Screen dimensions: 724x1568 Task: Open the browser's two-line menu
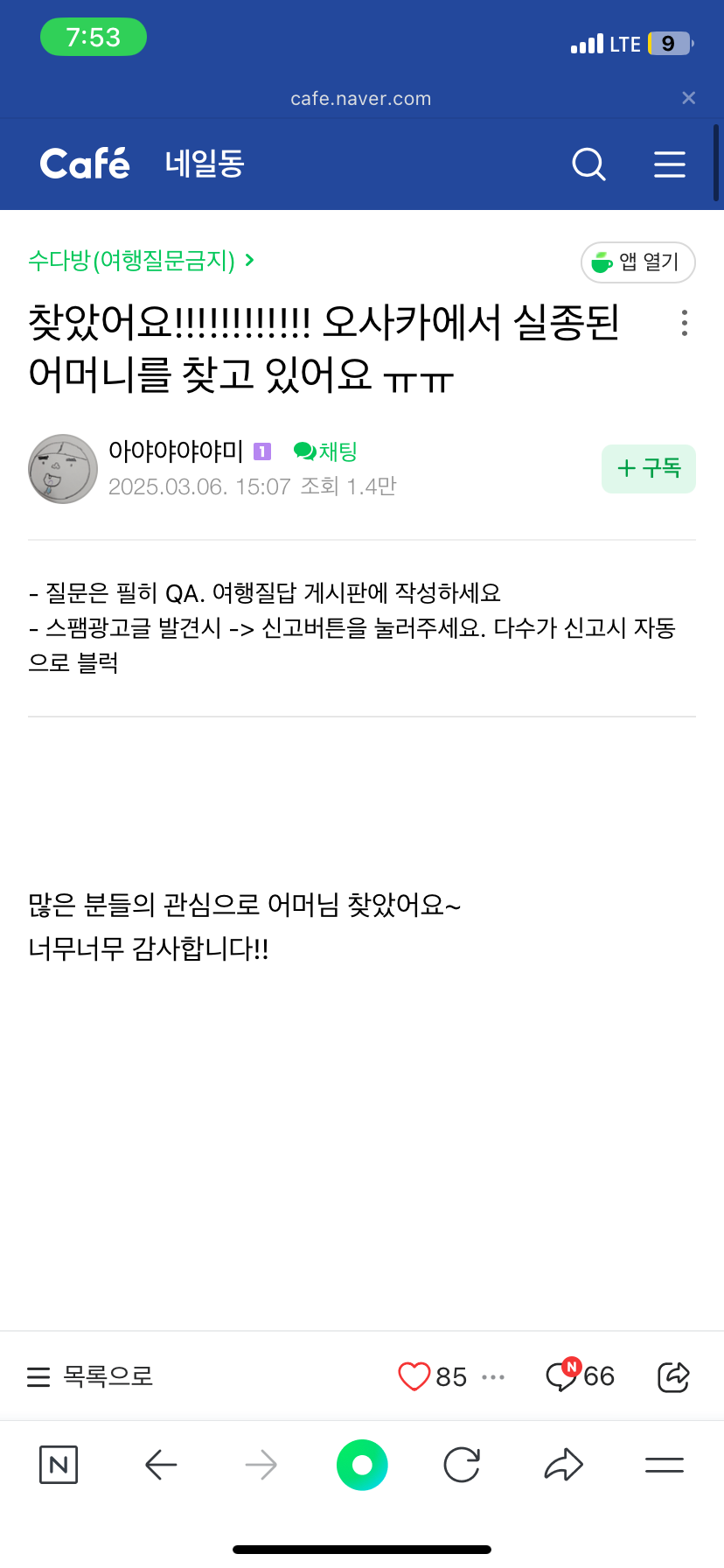[x=665, y=1465]
